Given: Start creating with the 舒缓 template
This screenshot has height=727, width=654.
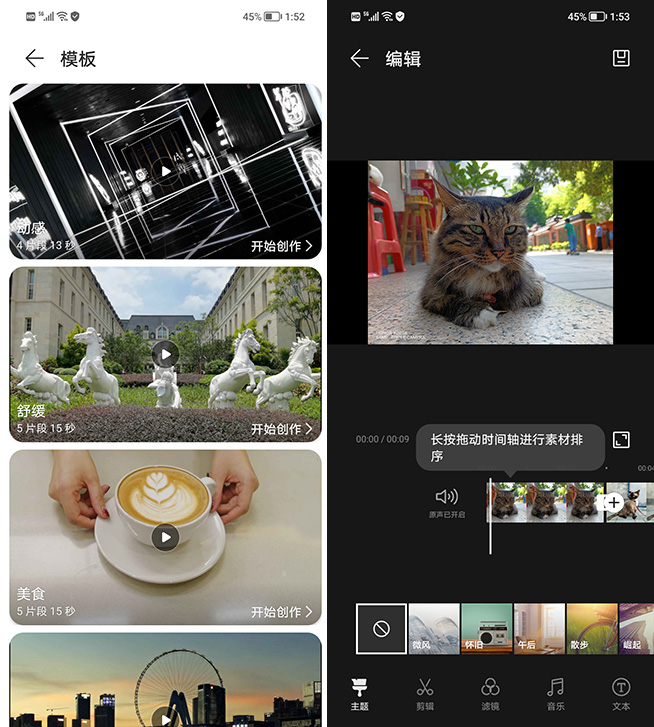Looking at the screenshot, I should 281,429.
